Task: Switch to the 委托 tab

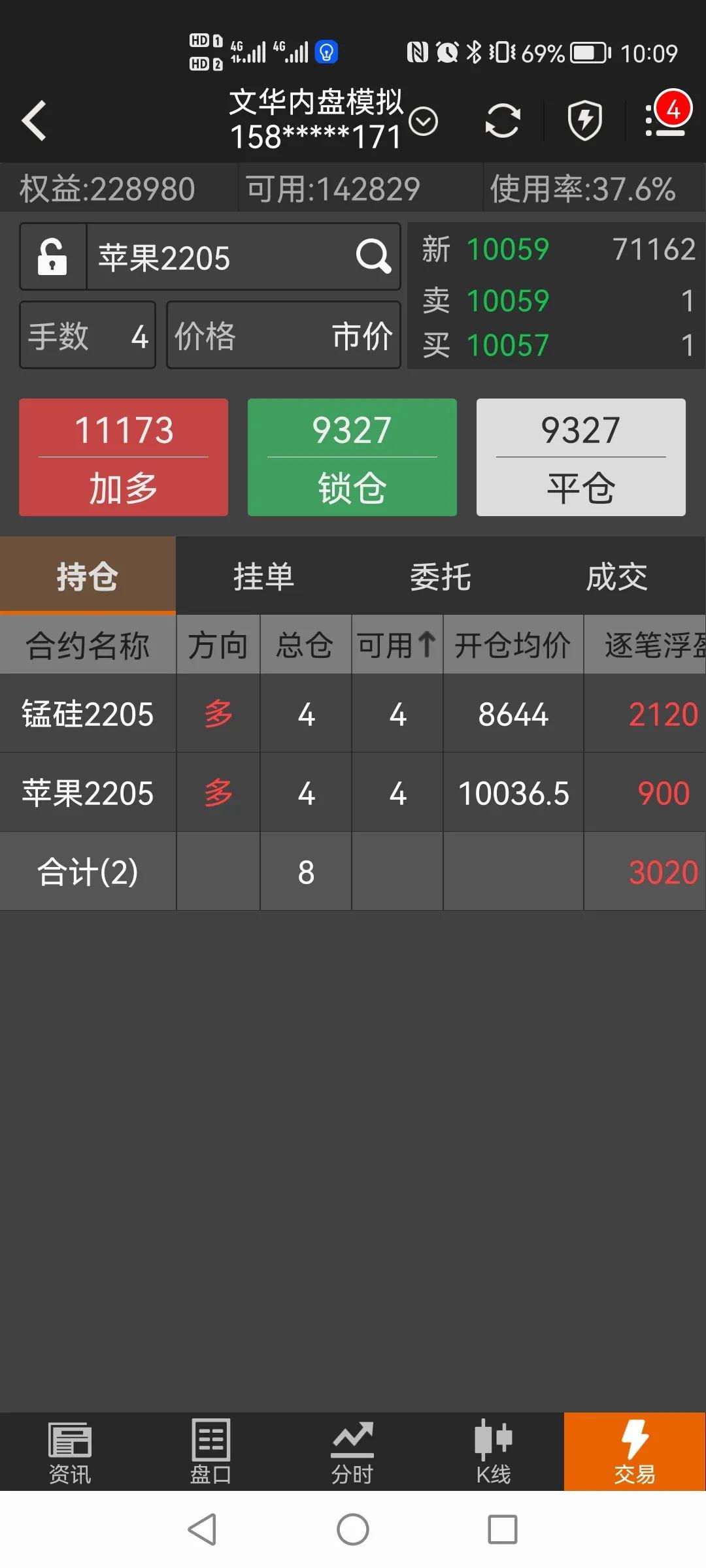Action: [x=441, y=576]
